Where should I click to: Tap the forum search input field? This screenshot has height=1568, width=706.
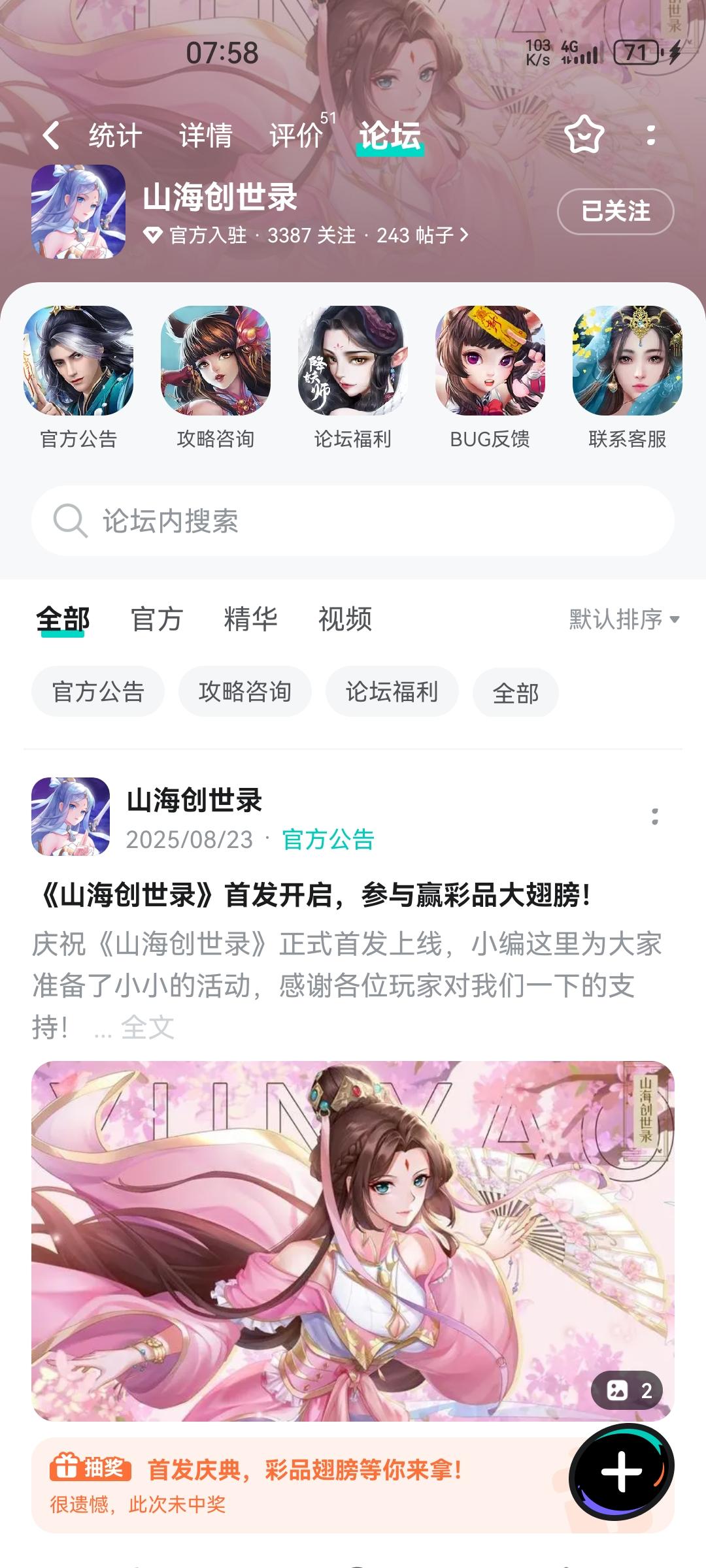click(x=353, y=521)
